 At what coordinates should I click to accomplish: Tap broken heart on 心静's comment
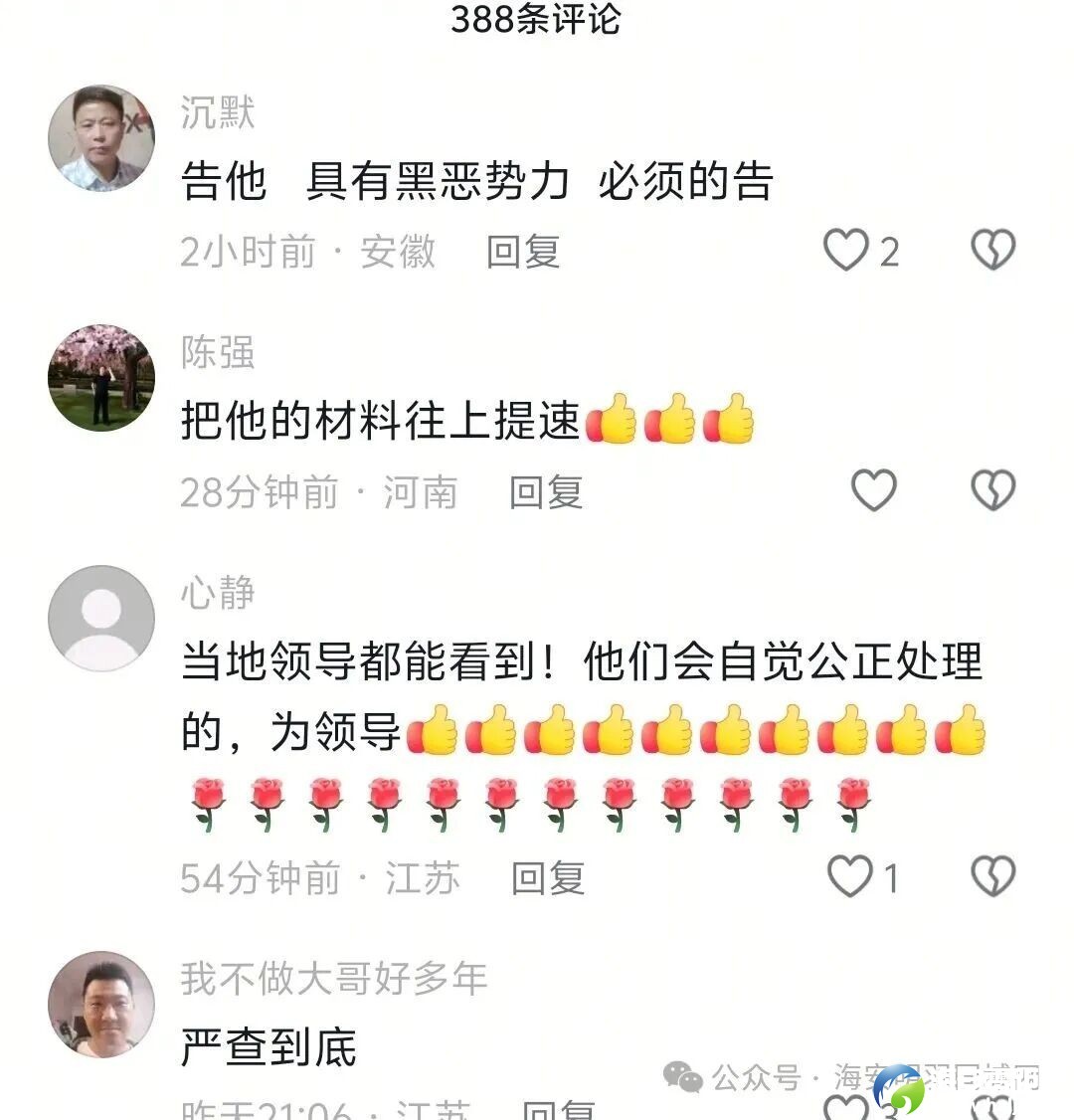pos(992,876)
